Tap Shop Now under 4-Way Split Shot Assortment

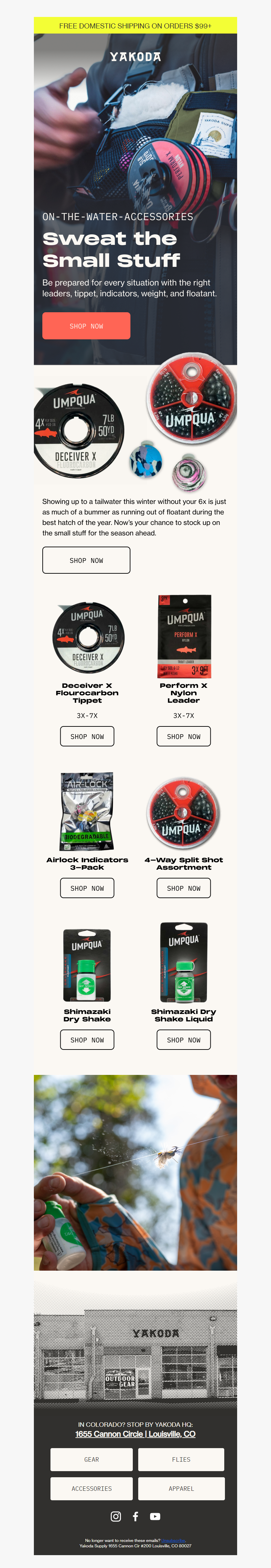tap(183, 888)
